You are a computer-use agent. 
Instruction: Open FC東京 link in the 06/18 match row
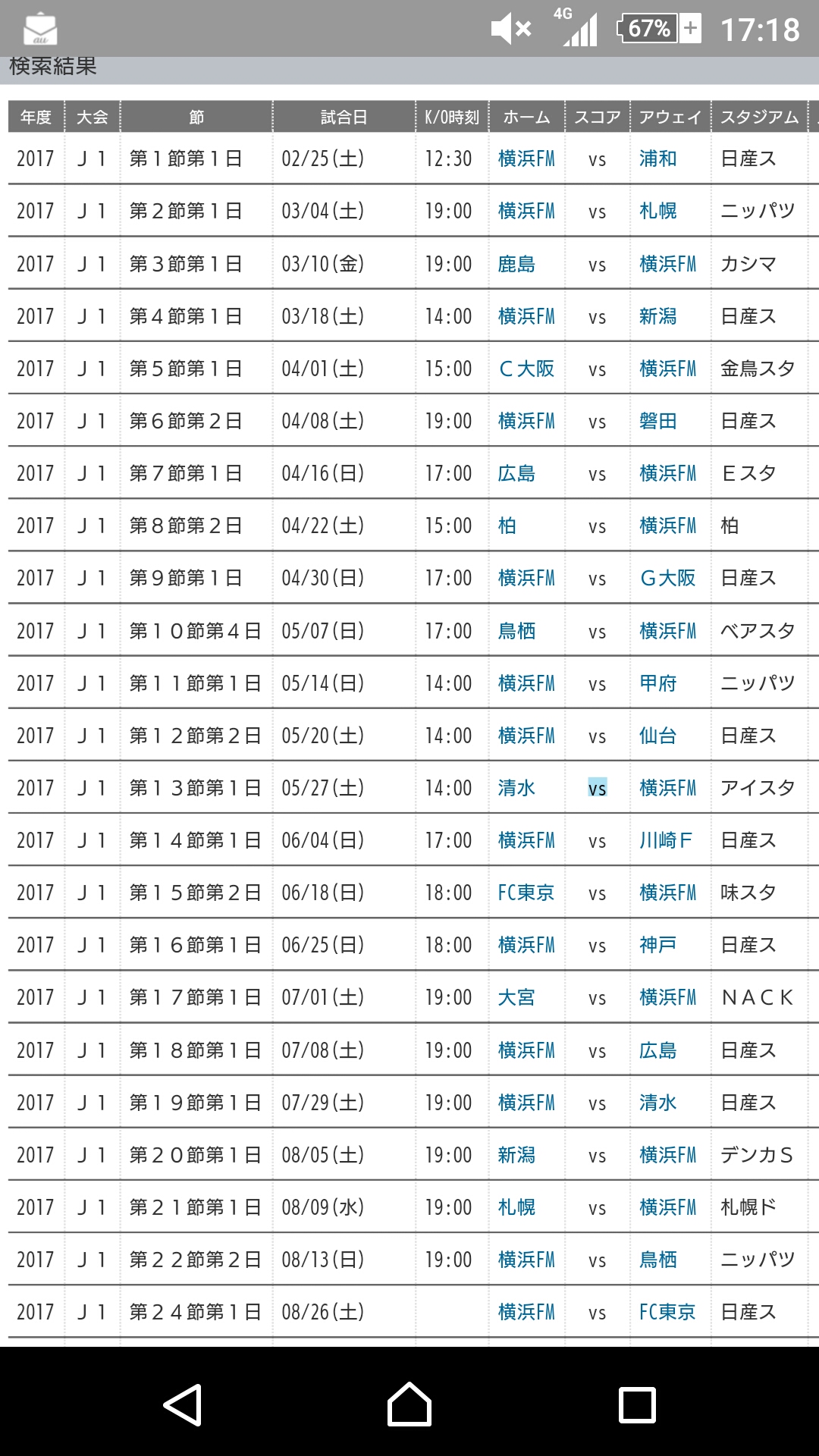coord(526,893)
